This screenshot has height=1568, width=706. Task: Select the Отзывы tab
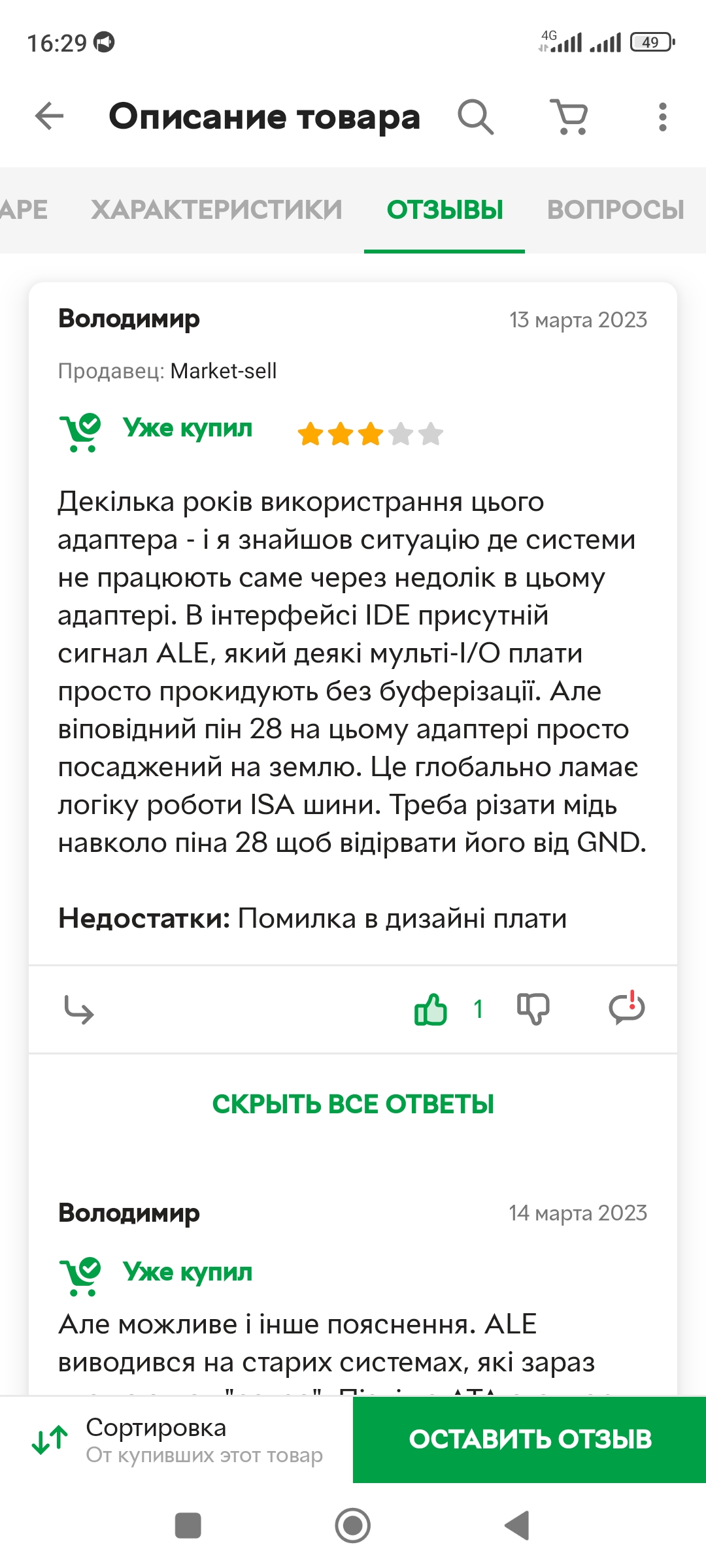(x=445, y=210)
